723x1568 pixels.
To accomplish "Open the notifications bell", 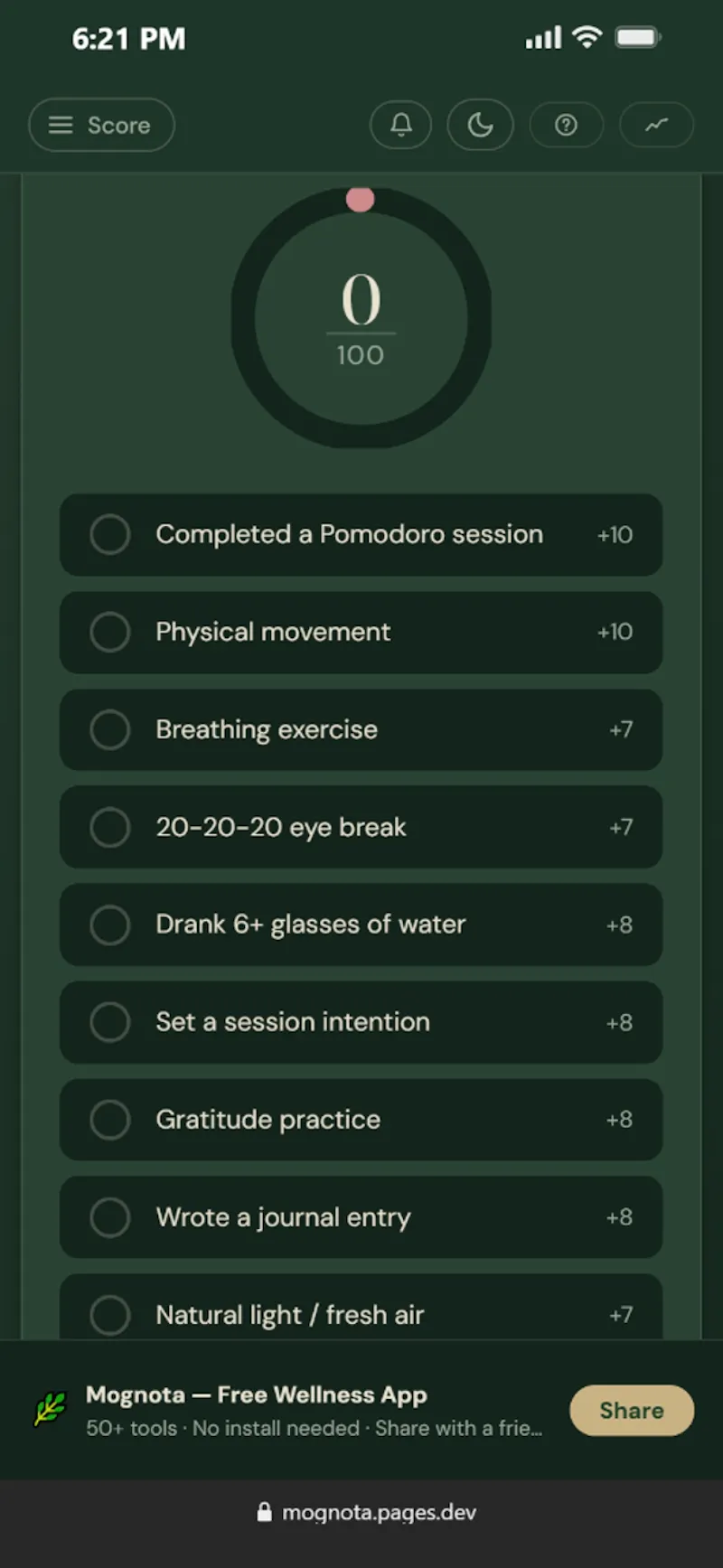I will click(x=400, y=125).
